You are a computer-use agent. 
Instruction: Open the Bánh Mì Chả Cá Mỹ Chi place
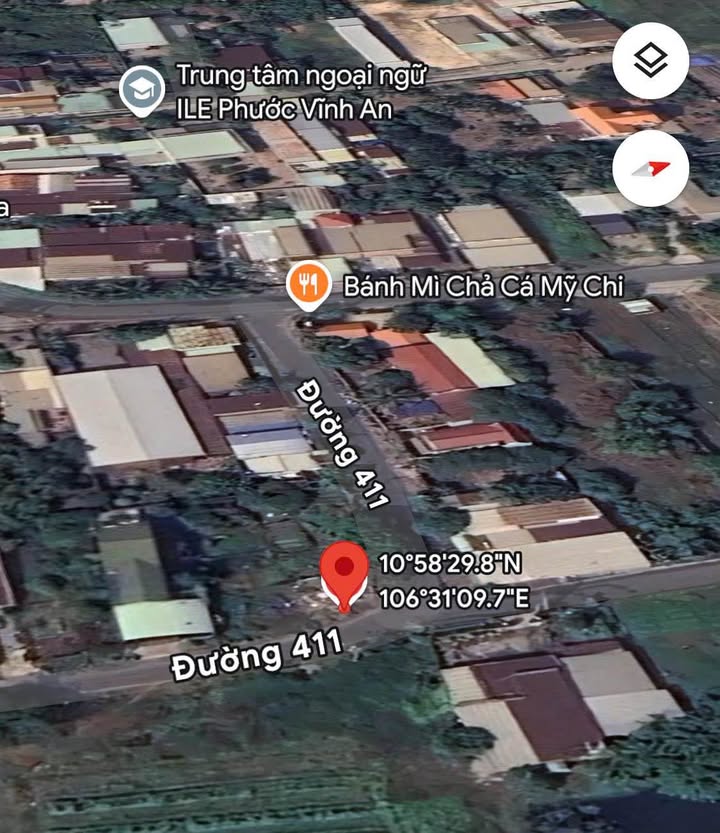tap(310, 286)
